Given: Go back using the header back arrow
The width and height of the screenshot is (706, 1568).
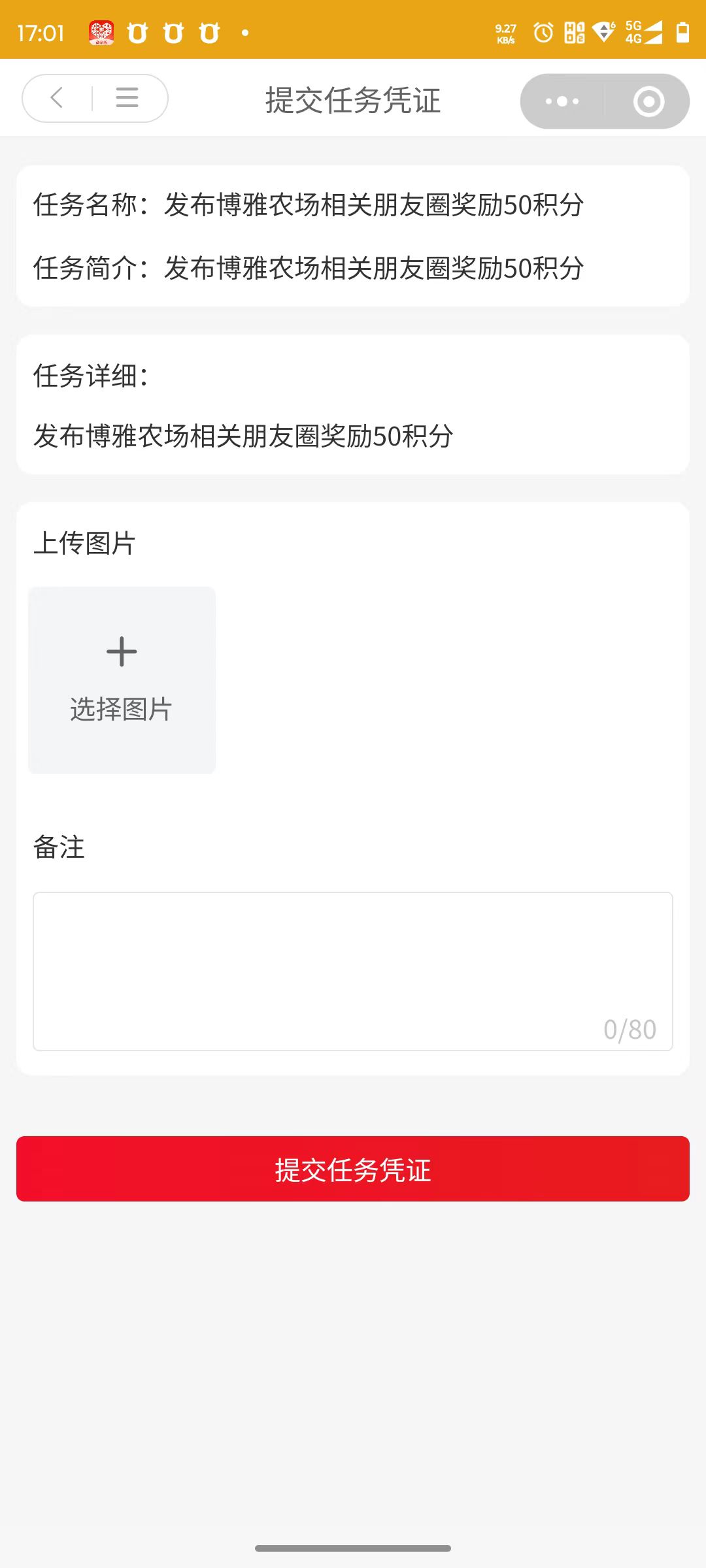Looking at the screenshot, I should pyautogui.click(x=58, y=98).
